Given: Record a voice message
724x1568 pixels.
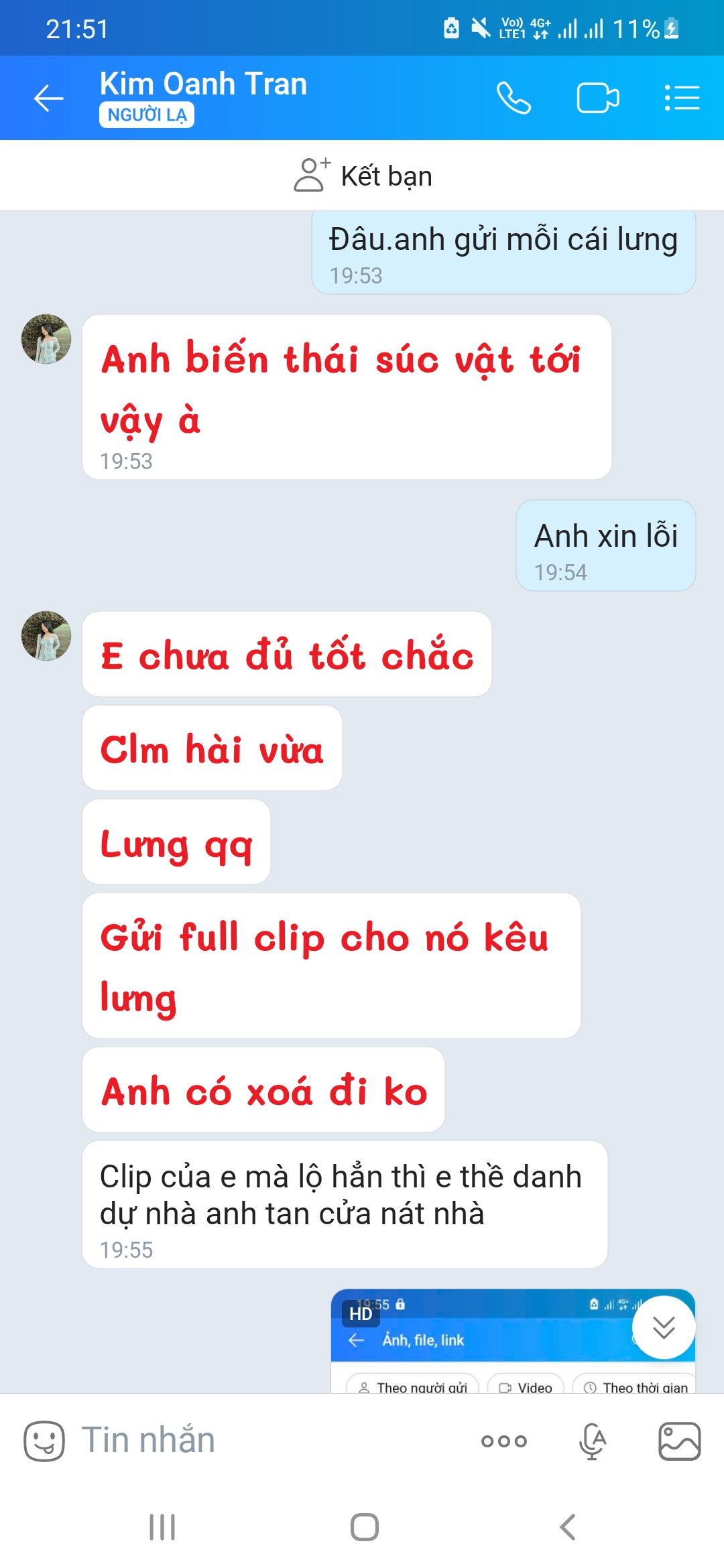Looking at the screenshot, I should (x=593, y=1441).
